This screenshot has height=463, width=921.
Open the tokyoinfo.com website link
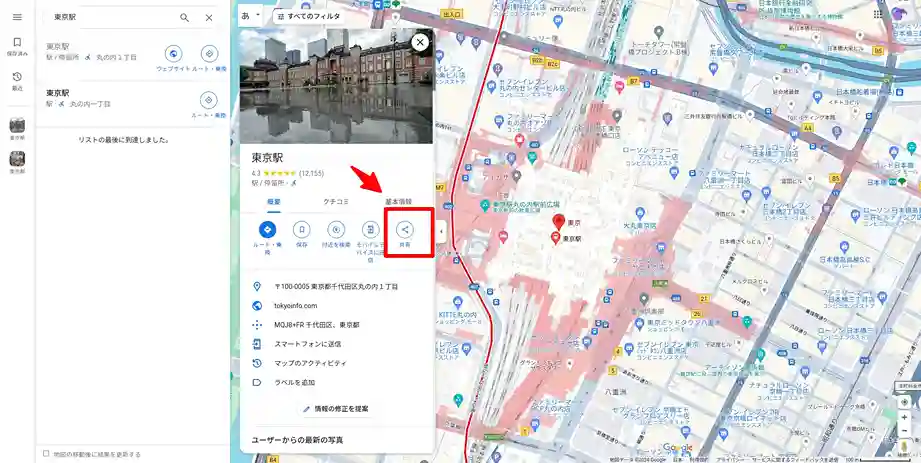(296, 305)
